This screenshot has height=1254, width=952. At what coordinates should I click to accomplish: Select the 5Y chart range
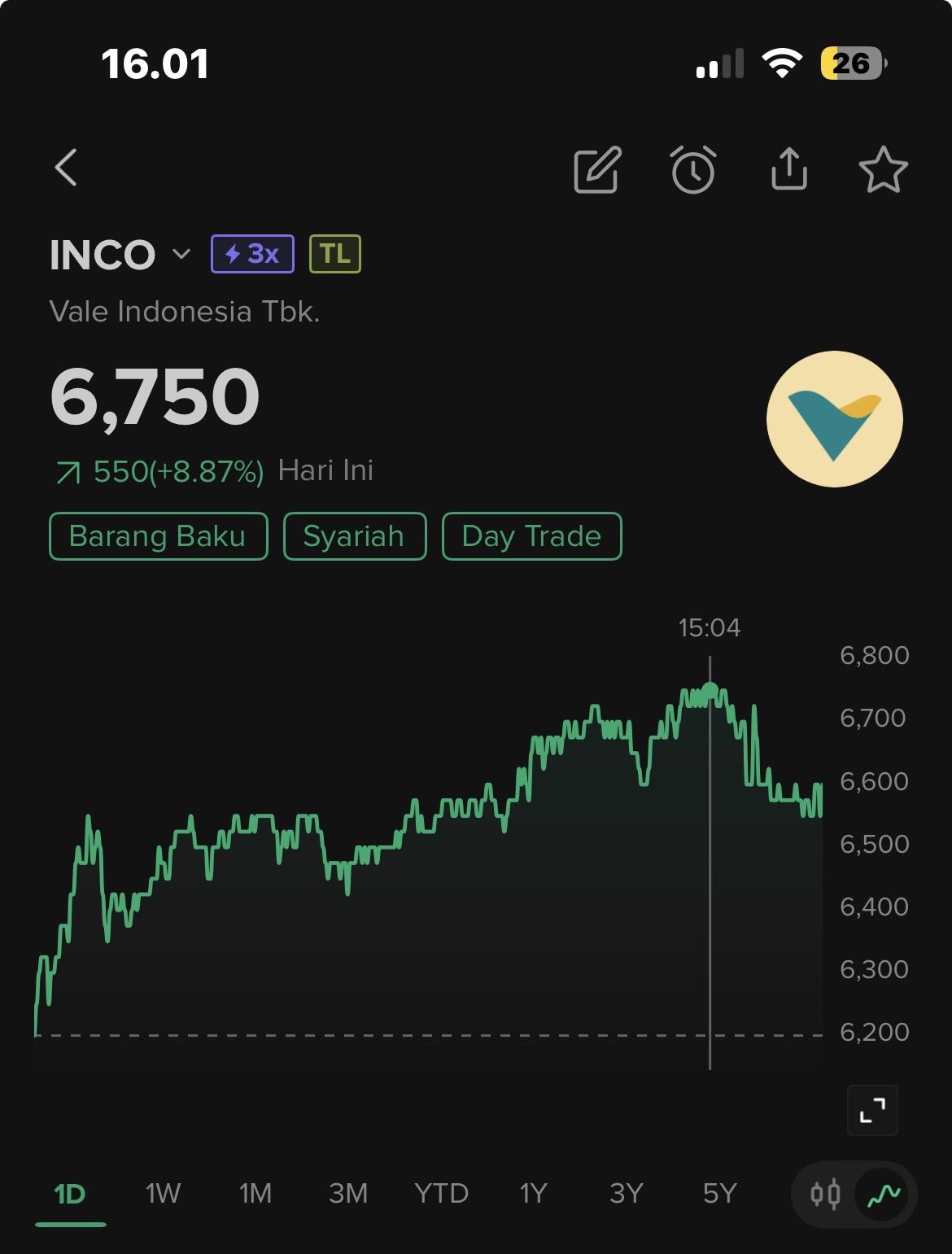click(x=719, y=1194)
